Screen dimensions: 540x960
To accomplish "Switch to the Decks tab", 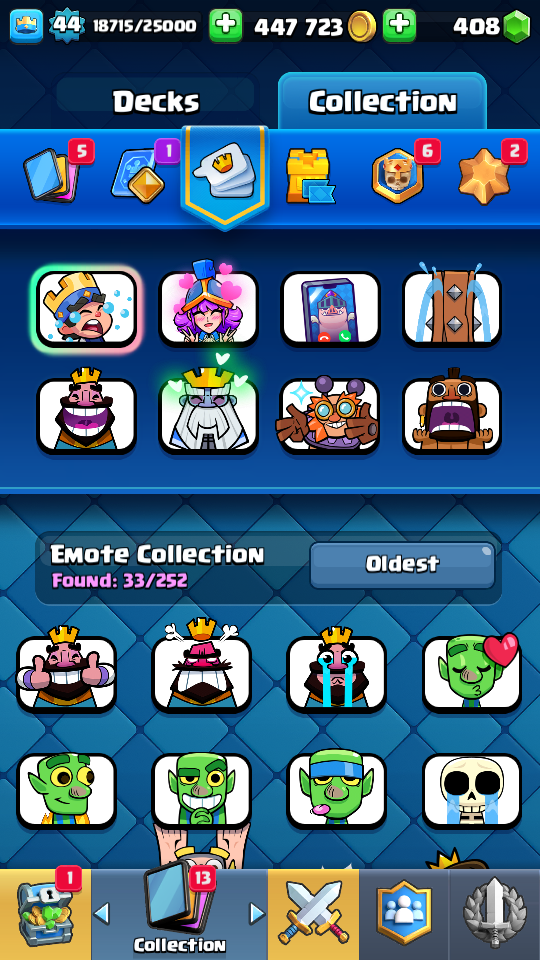I will pos(156,101).
